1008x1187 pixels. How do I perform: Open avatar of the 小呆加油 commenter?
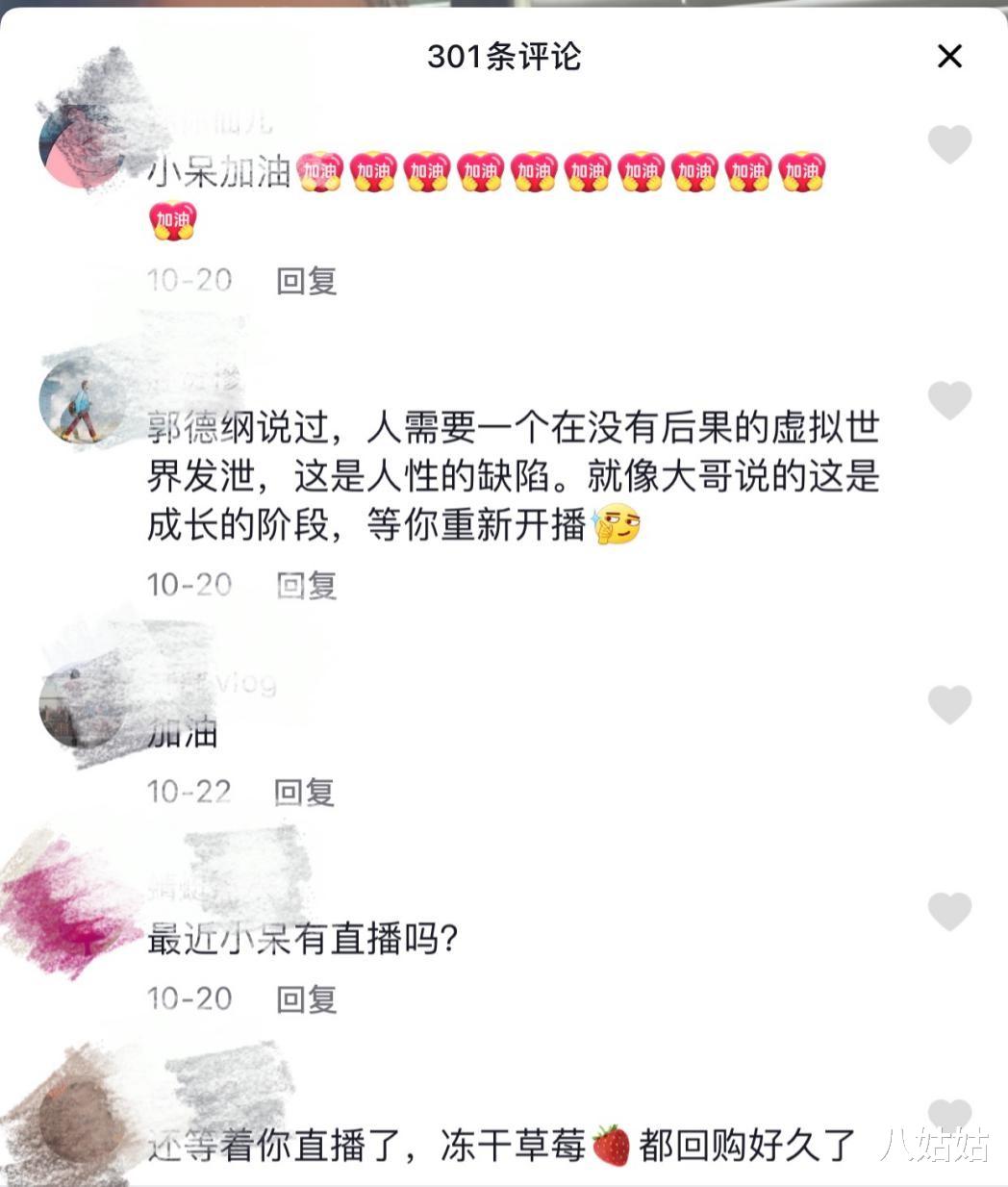tap(80, 146)
